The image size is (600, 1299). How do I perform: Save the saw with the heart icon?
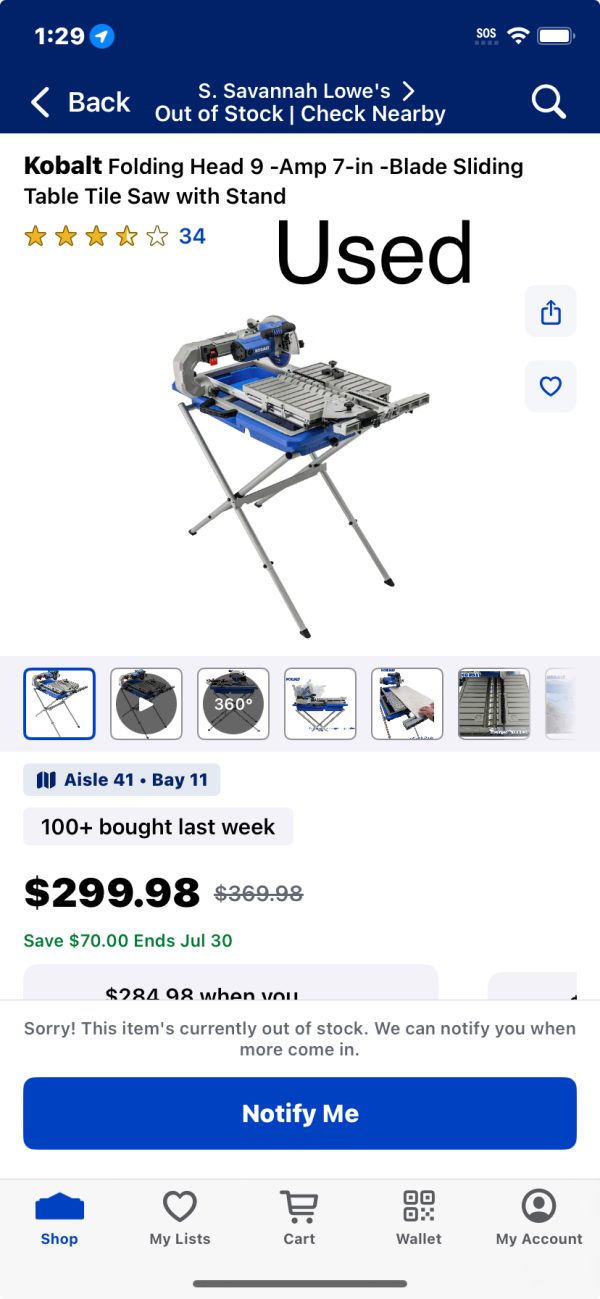tap(551, 386)
